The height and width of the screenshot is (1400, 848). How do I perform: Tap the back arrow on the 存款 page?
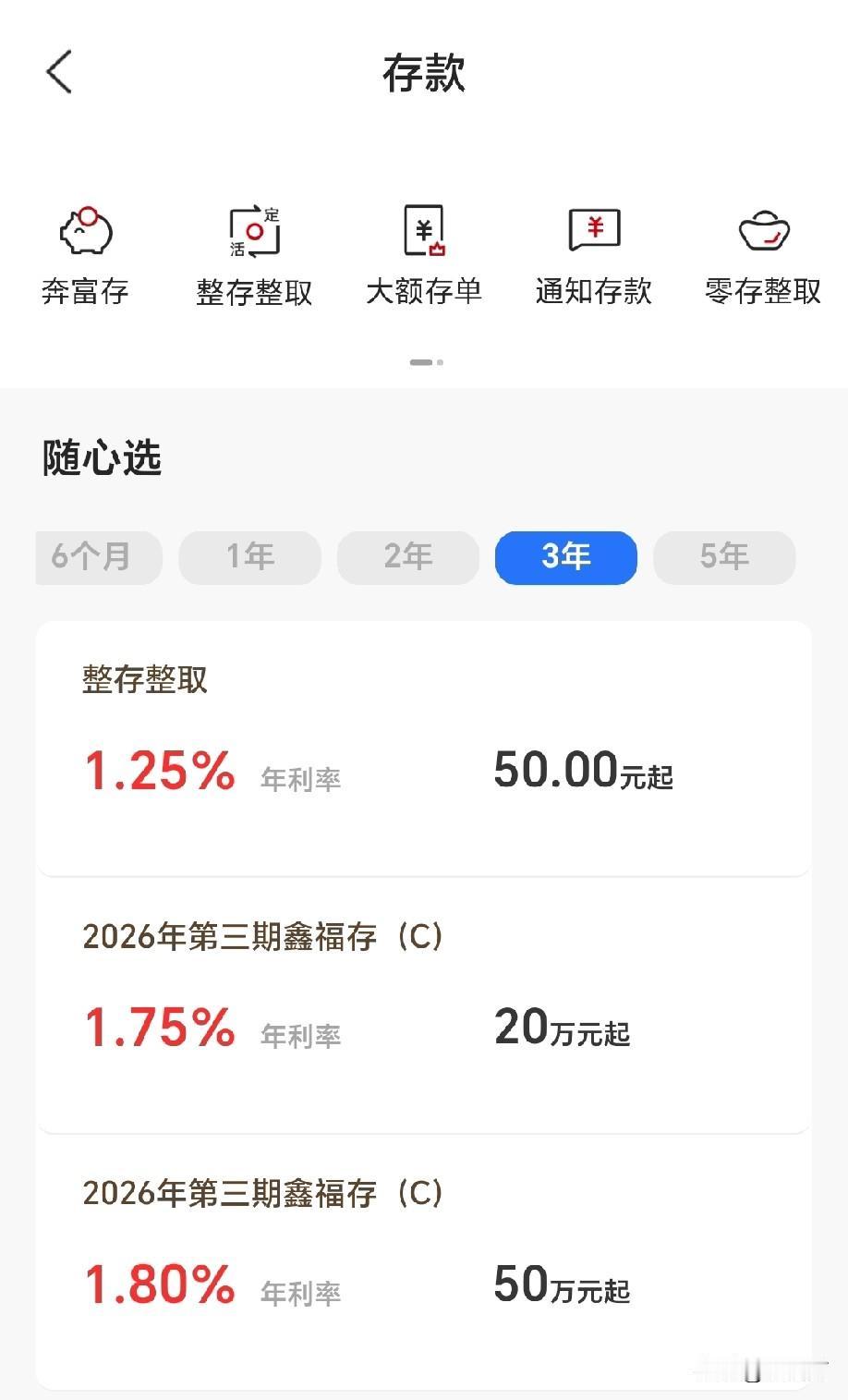tap(59, 72)
